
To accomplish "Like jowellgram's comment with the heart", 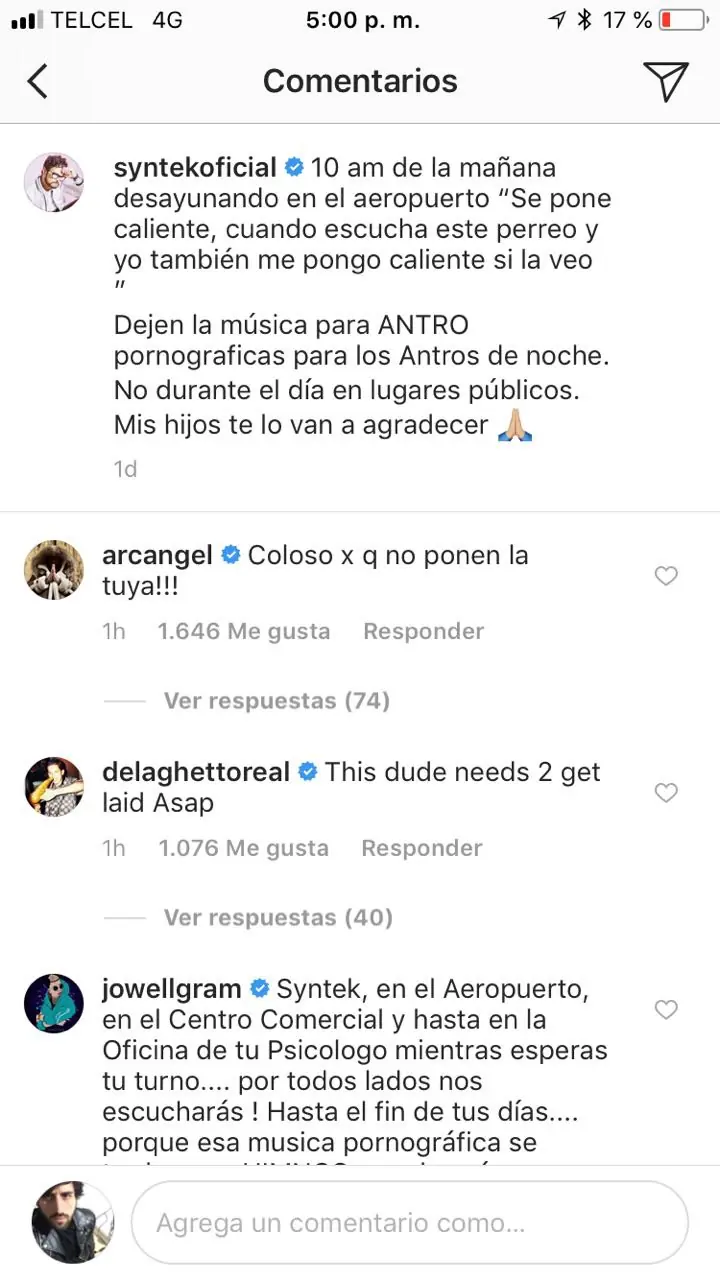I will tap(666, 1010).
